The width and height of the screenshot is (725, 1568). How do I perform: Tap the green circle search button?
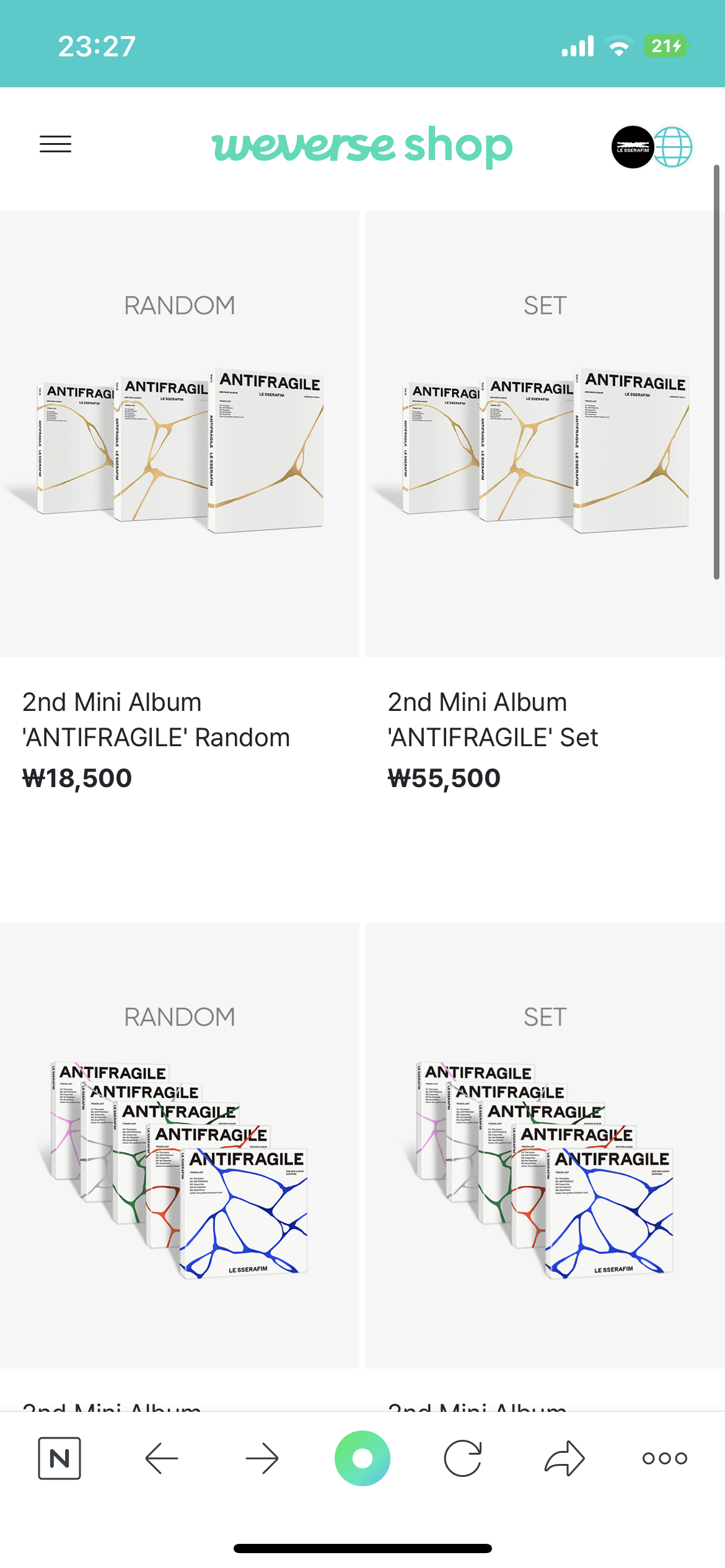362,1458
